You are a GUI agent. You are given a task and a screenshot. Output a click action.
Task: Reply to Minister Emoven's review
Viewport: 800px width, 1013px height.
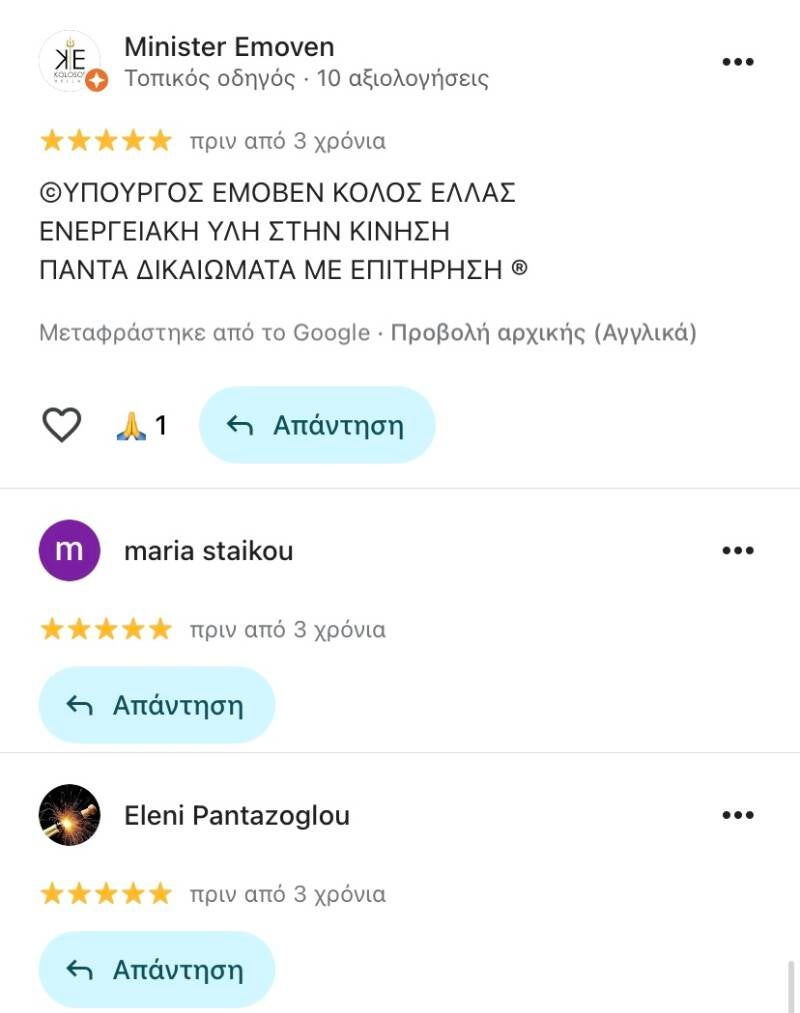[x=317, y=426]
